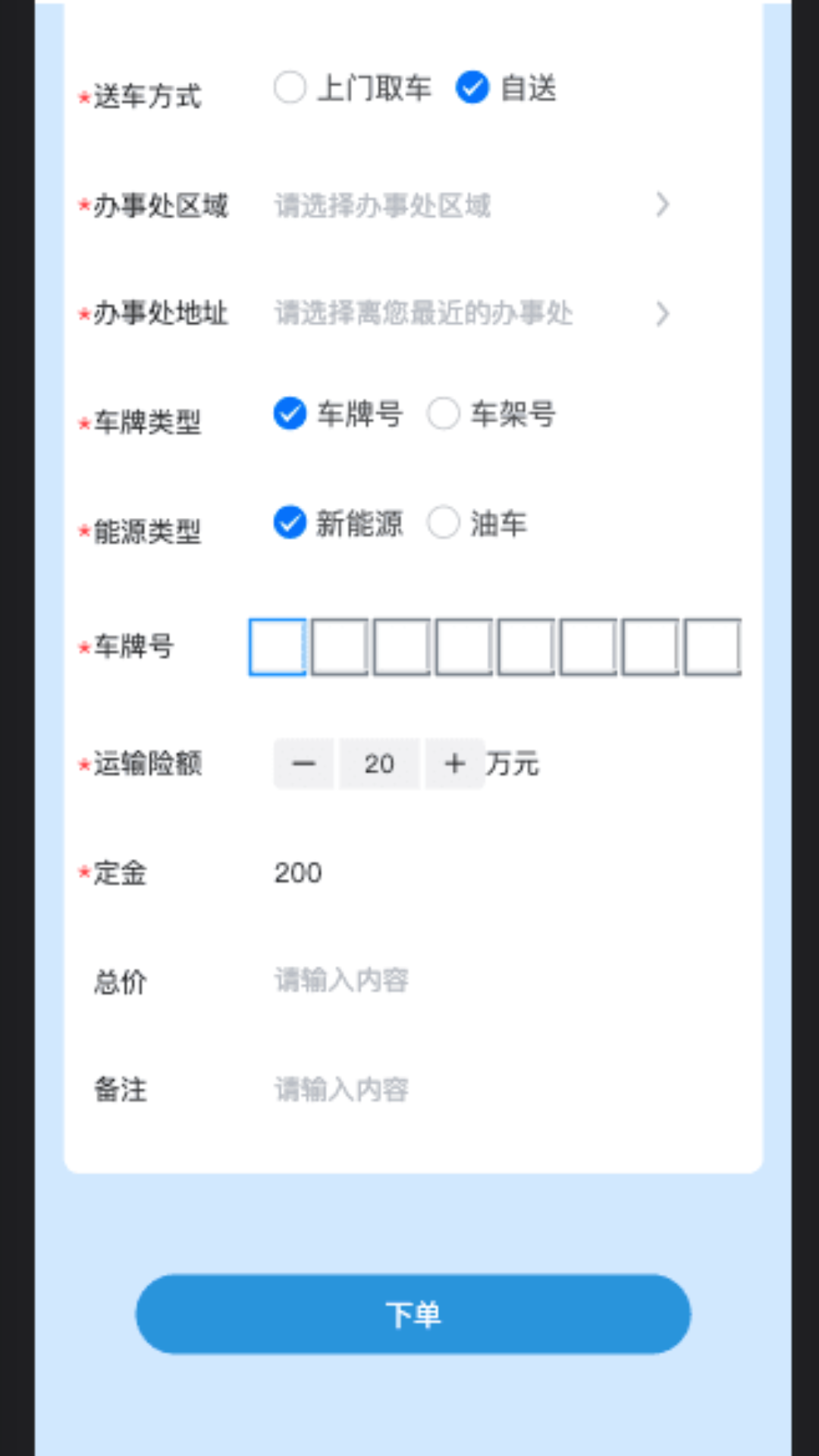Open 办事处区域 picker
819x1456 pixels.
pyautogui.click(x=470, y=205)
